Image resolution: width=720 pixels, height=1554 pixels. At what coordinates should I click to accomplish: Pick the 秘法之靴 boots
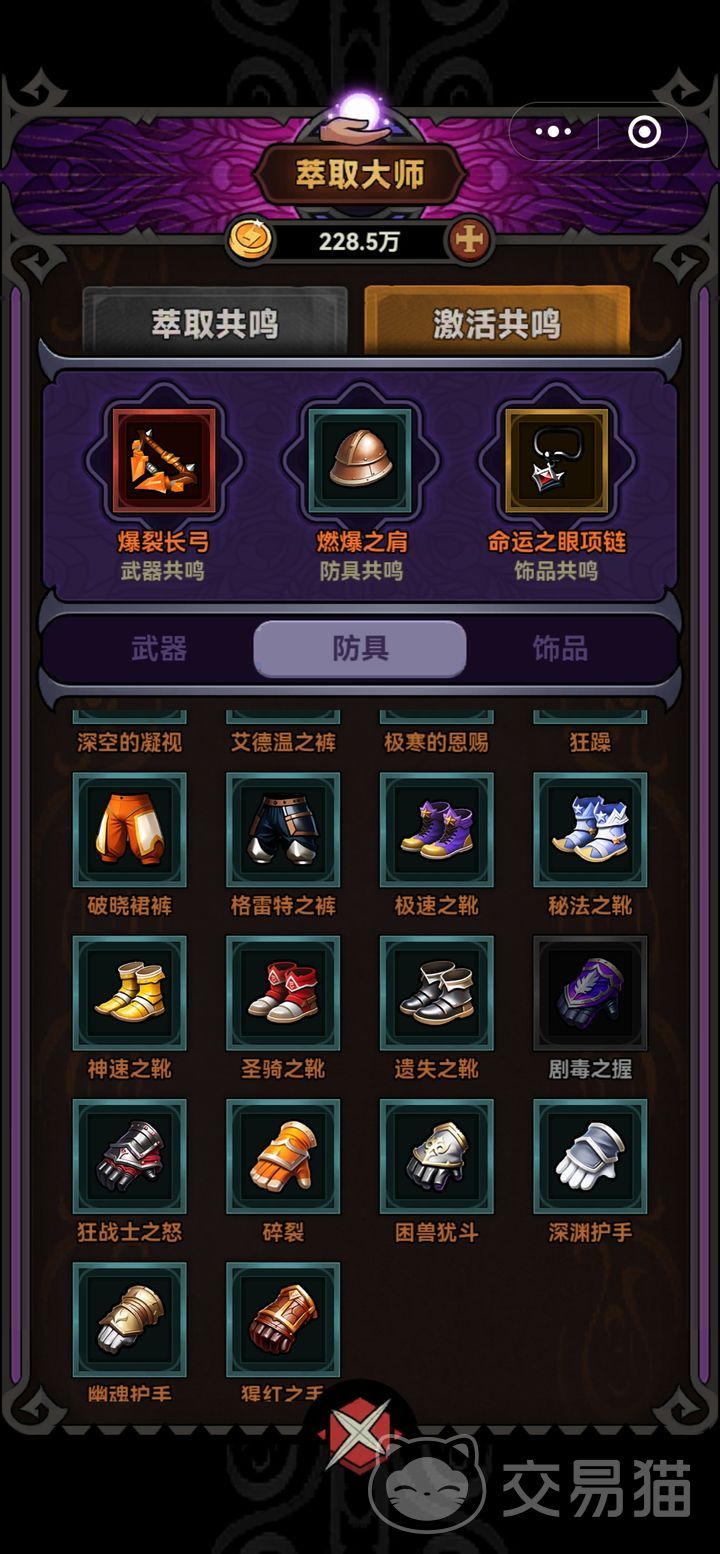pos(590,829)
